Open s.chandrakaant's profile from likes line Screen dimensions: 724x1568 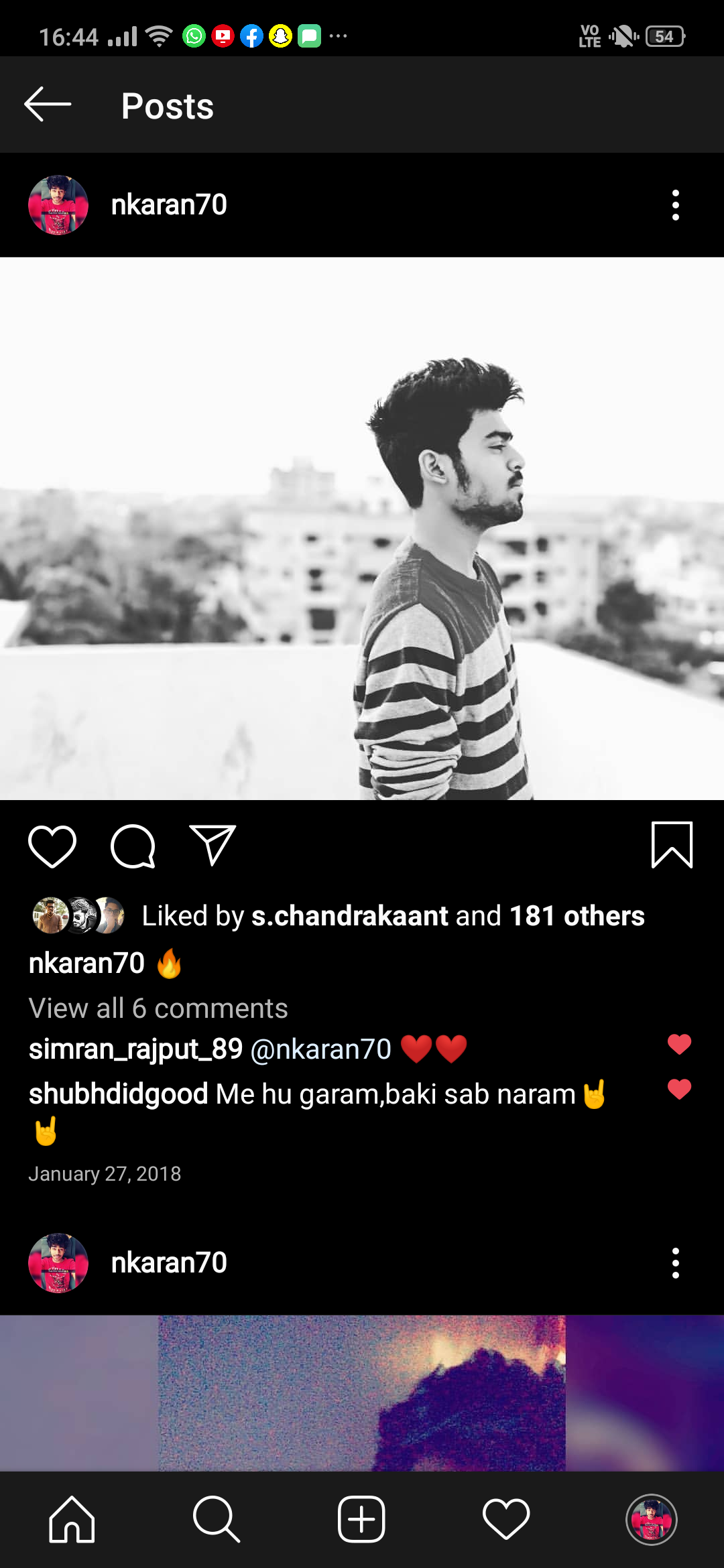[x=349, y=916]
